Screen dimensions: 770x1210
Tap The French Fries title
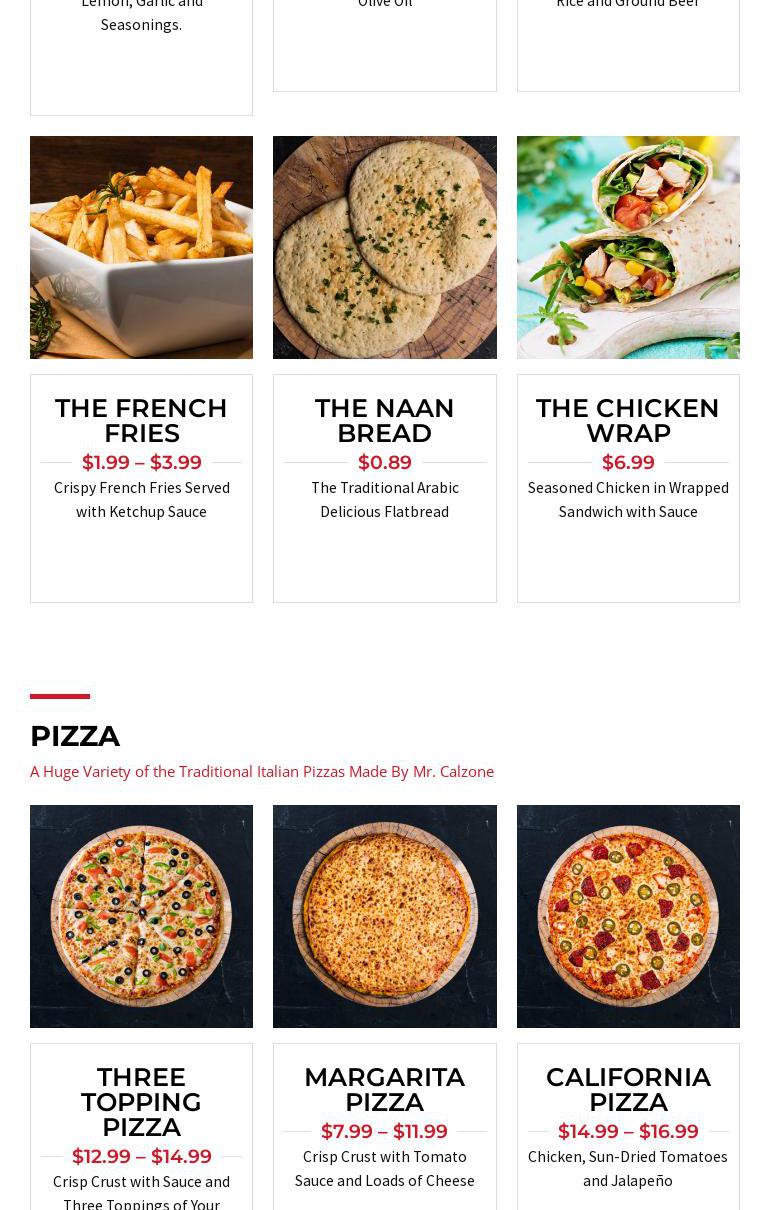141,420
